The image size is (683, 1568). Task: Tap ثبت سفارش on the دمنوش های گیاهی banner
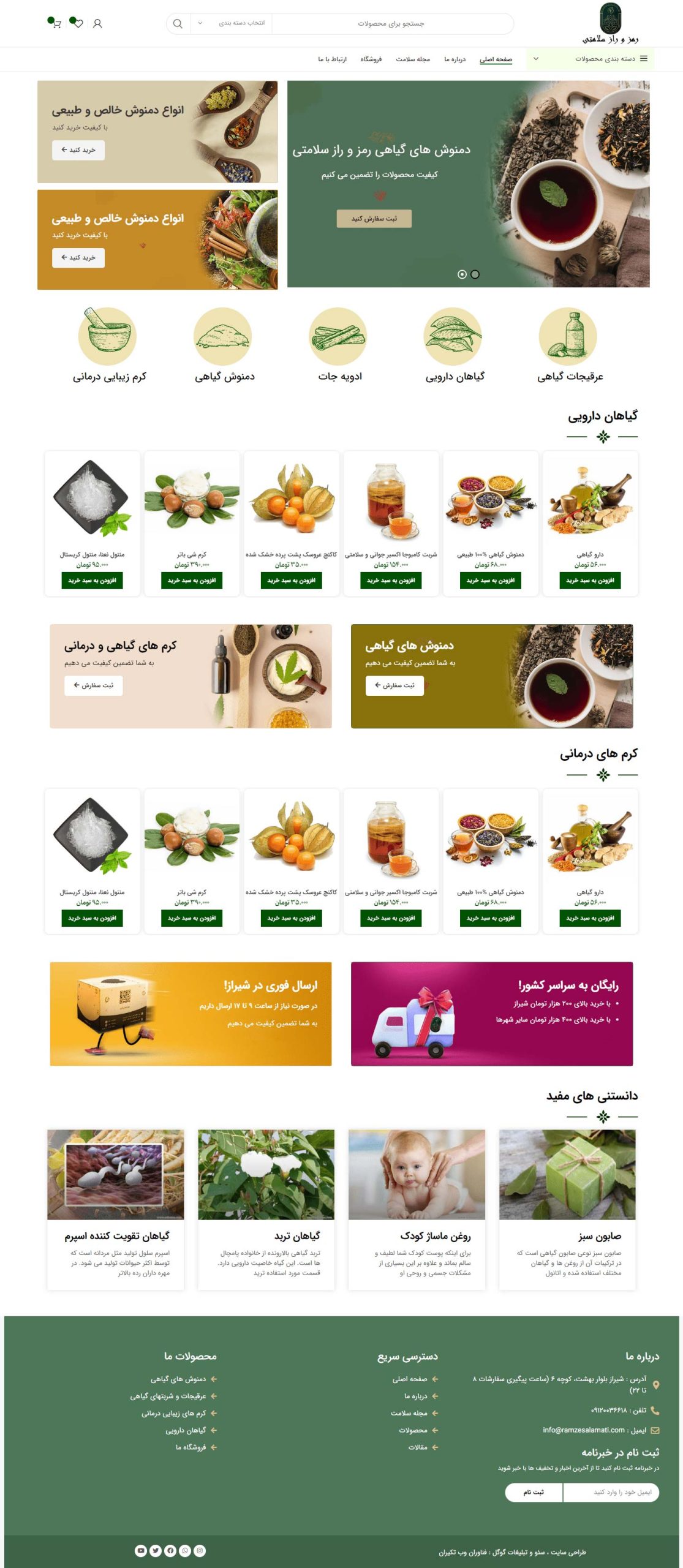point(394,685)
